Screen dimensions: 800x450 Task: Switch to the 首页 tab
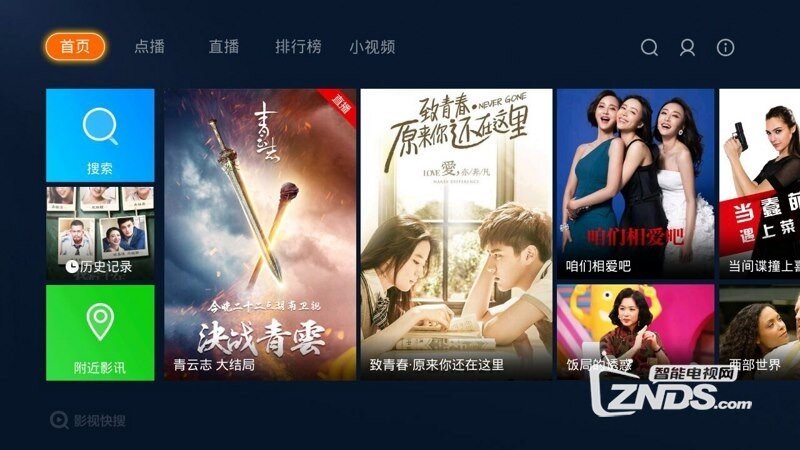[x=75, y=47]
